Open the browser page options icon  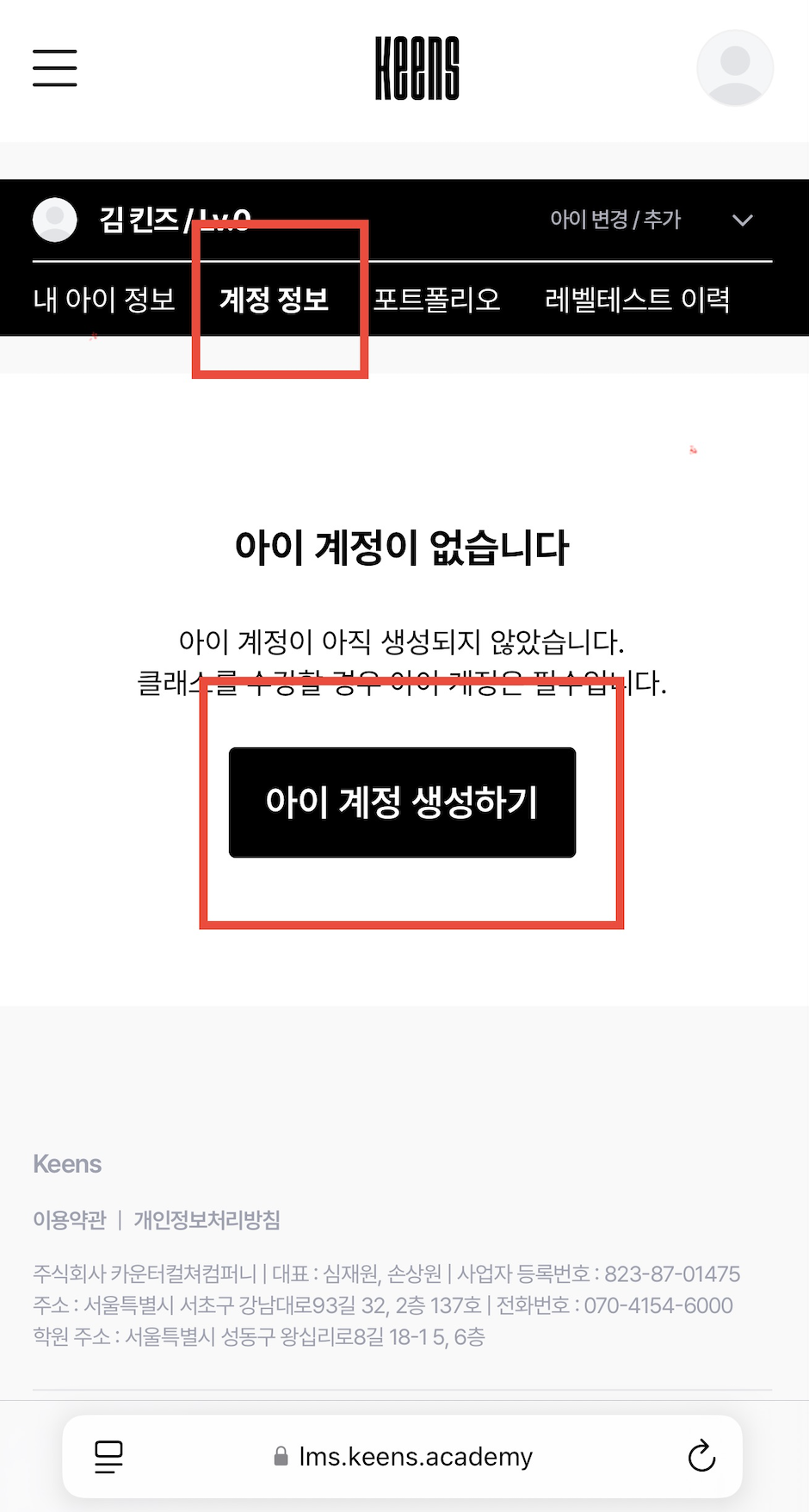[x=108, y=1456]
